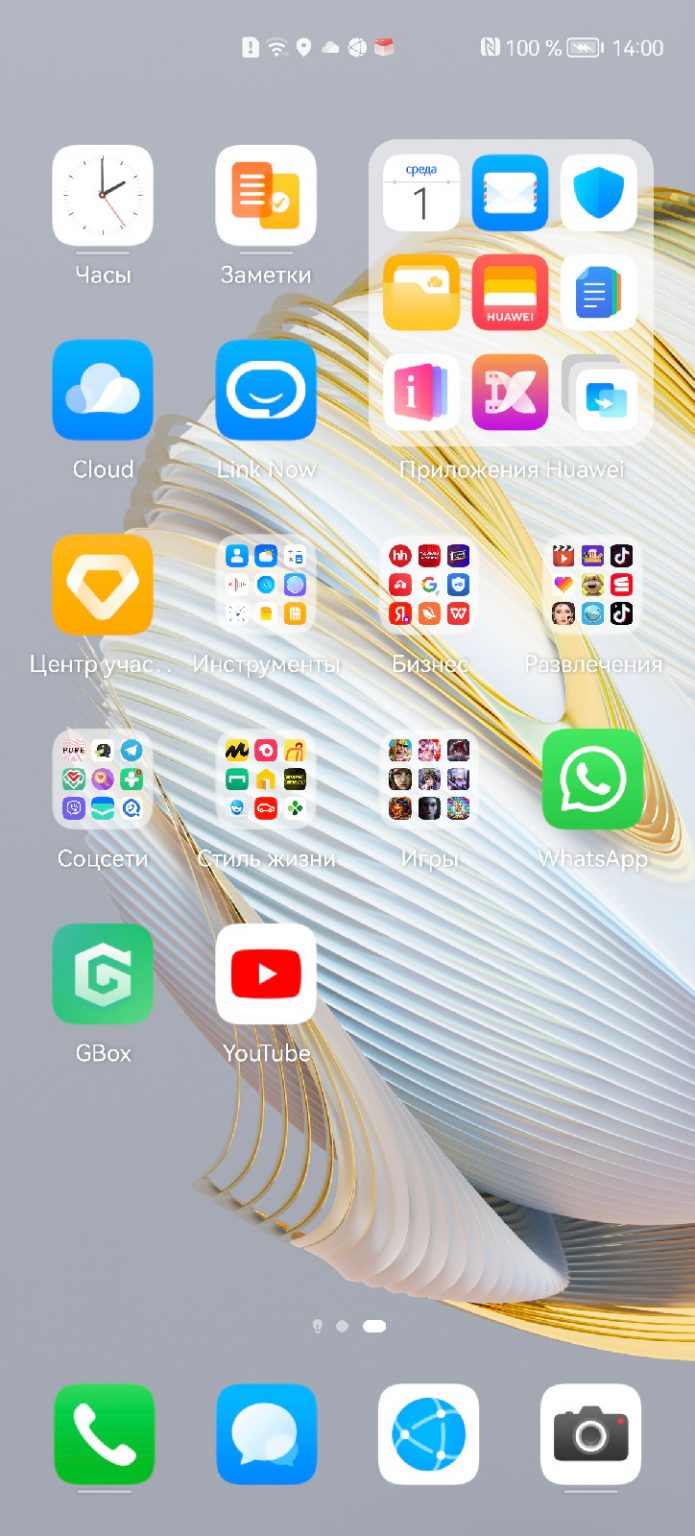This screenshot has width=695, height=1536.
Task: Open the Messages app in the dock
Action: pyautogui.click(x=266, y=1434)
